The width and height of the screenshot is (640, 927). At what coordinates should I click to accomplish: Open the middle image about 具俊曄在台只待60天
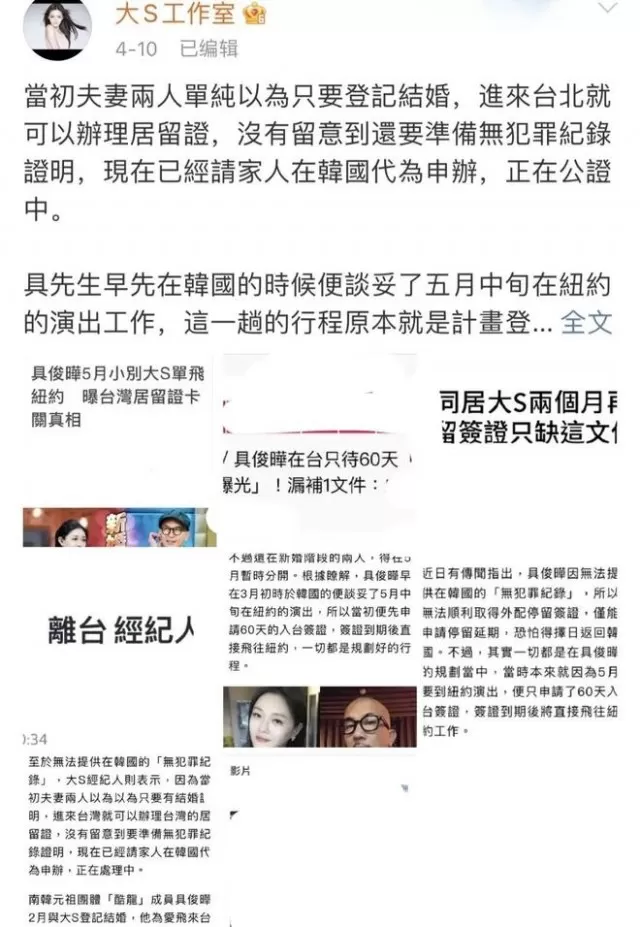[320, 640]
